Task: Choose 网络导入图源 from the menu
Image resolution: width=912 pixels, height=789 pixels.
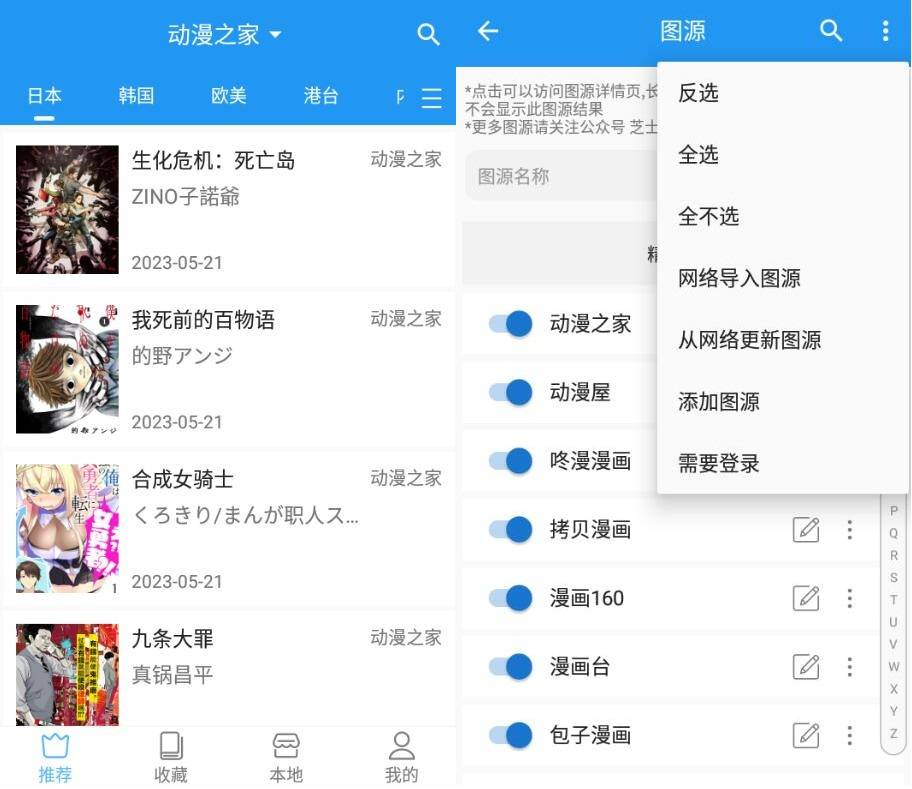Action: coord(739,278)
